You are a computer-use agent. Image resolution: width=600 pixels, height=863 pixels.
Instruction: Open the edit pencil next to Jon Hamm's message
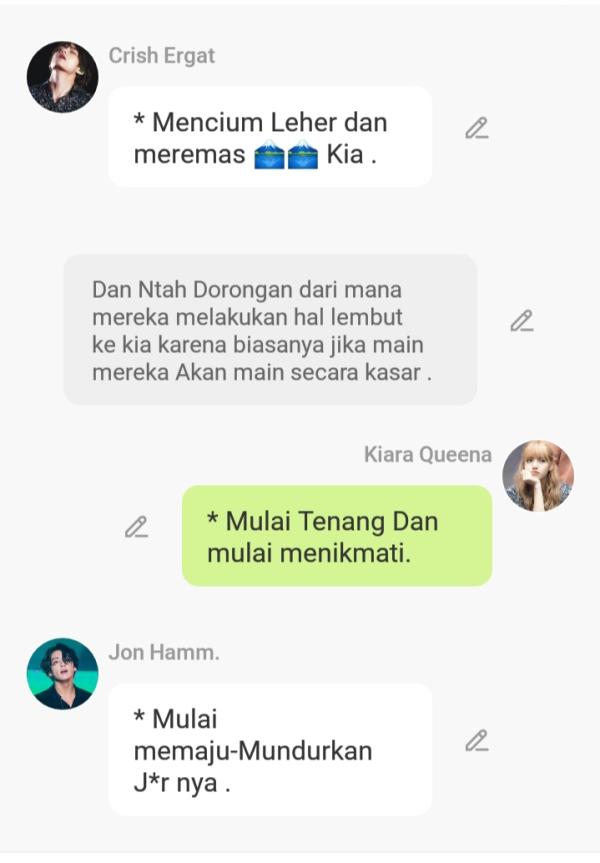(x=477, y=741)
